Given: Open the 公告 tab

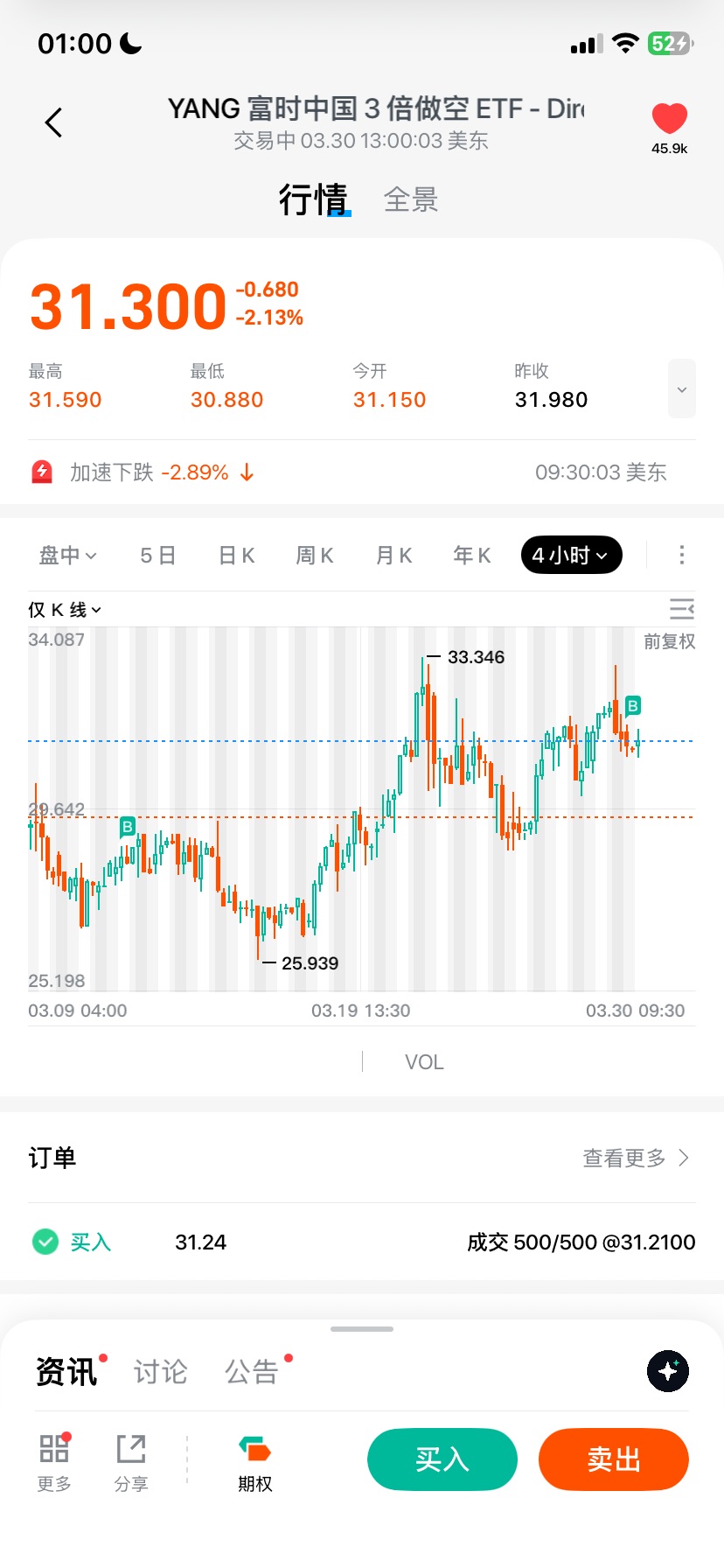Looking at the screenshot, I should pyautogui.click(x=252, y=1371).
